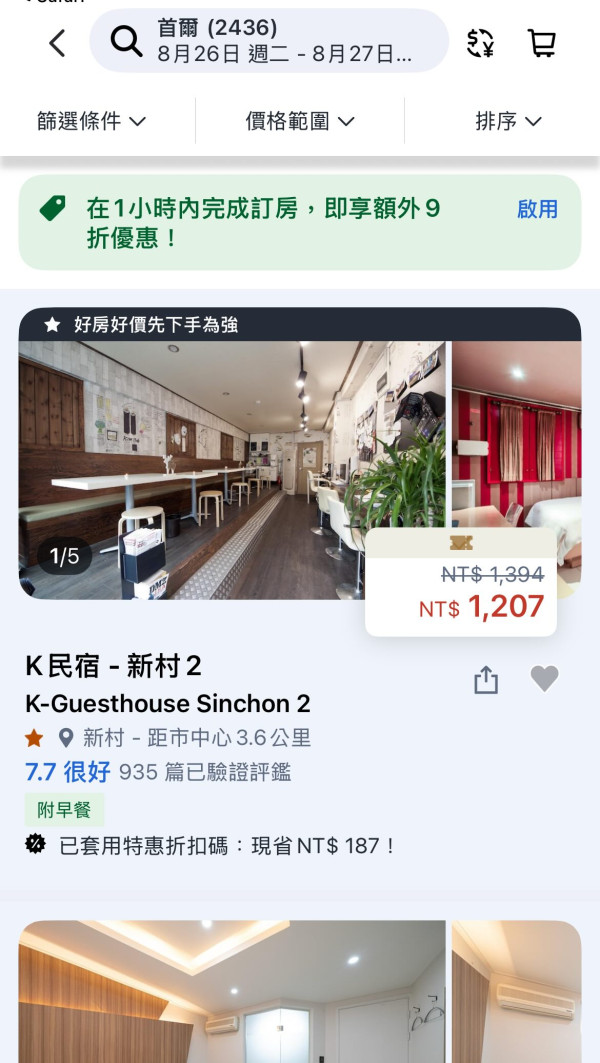600x1063 pixels.
Task: Save K-Guesthouse Sinchon 2 to favorites
Action: click(x=544, y=679)
